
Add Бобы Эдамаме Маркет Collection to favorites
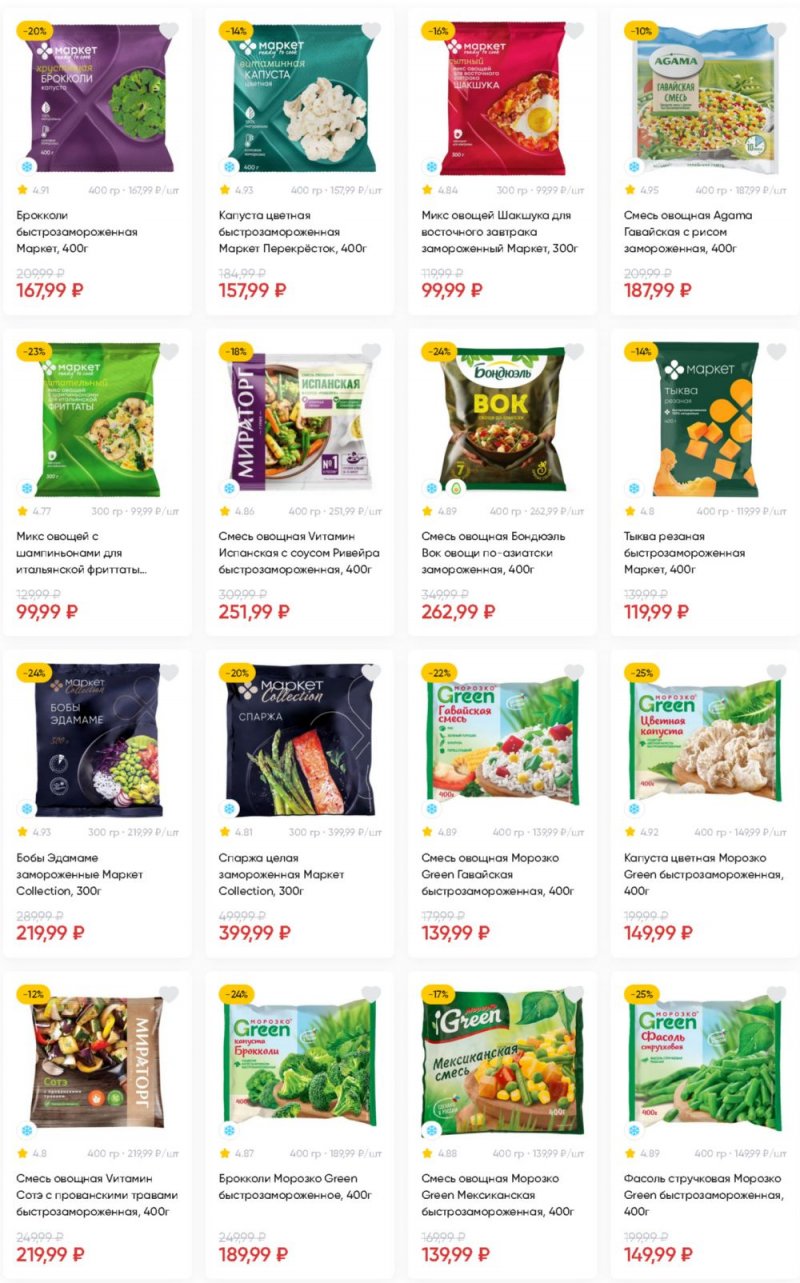pos(169,673)
